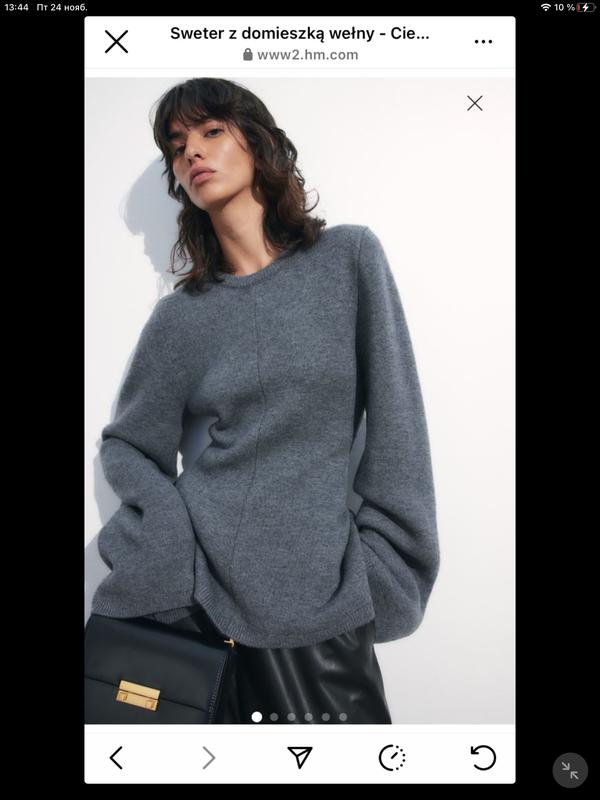Screen dimensions: 600x800
Task: Close the in-app browser window
Action: coord(116,41)
